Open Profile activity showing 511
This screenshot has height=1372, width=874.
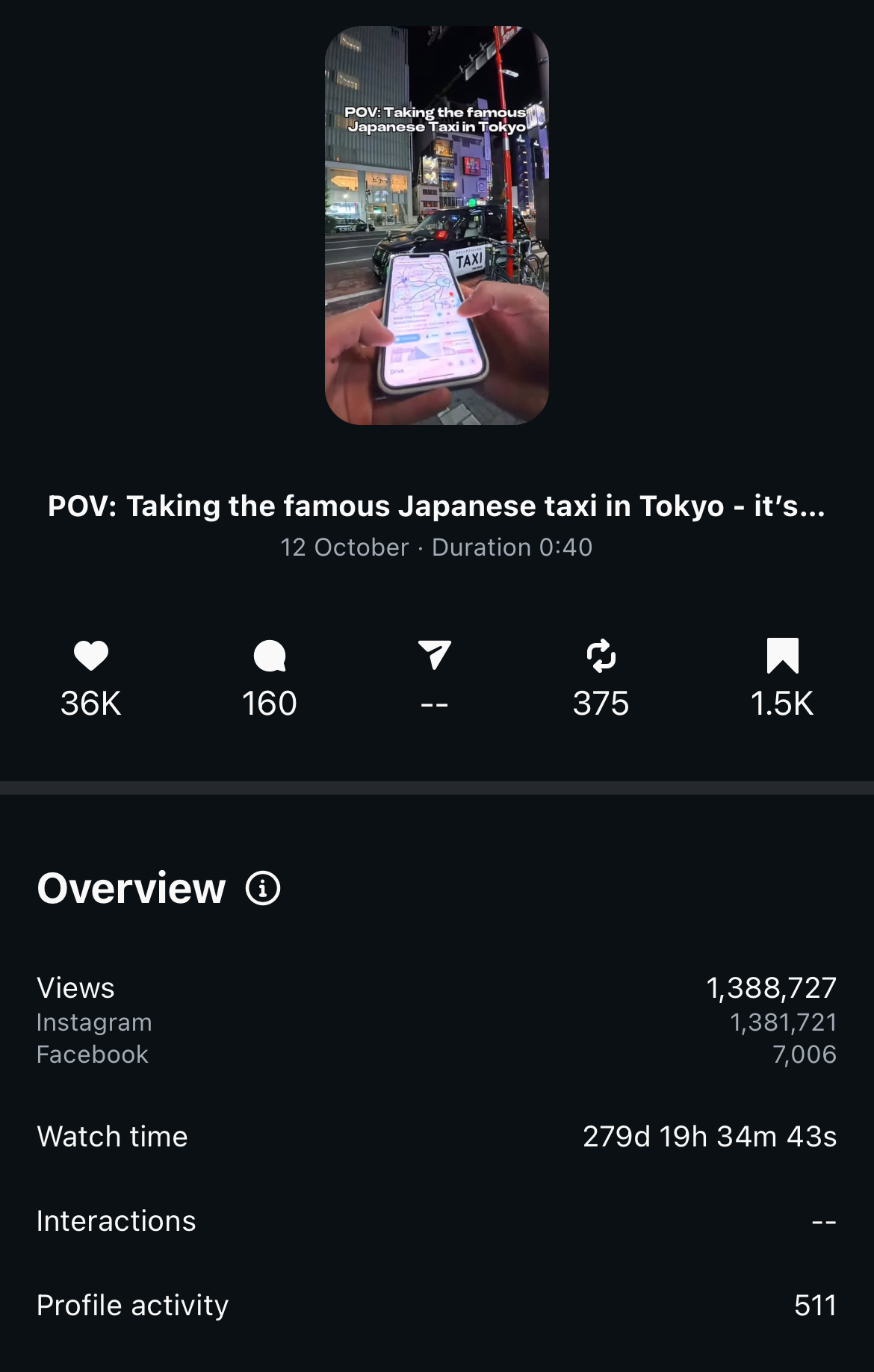[x=133, y=1305]
